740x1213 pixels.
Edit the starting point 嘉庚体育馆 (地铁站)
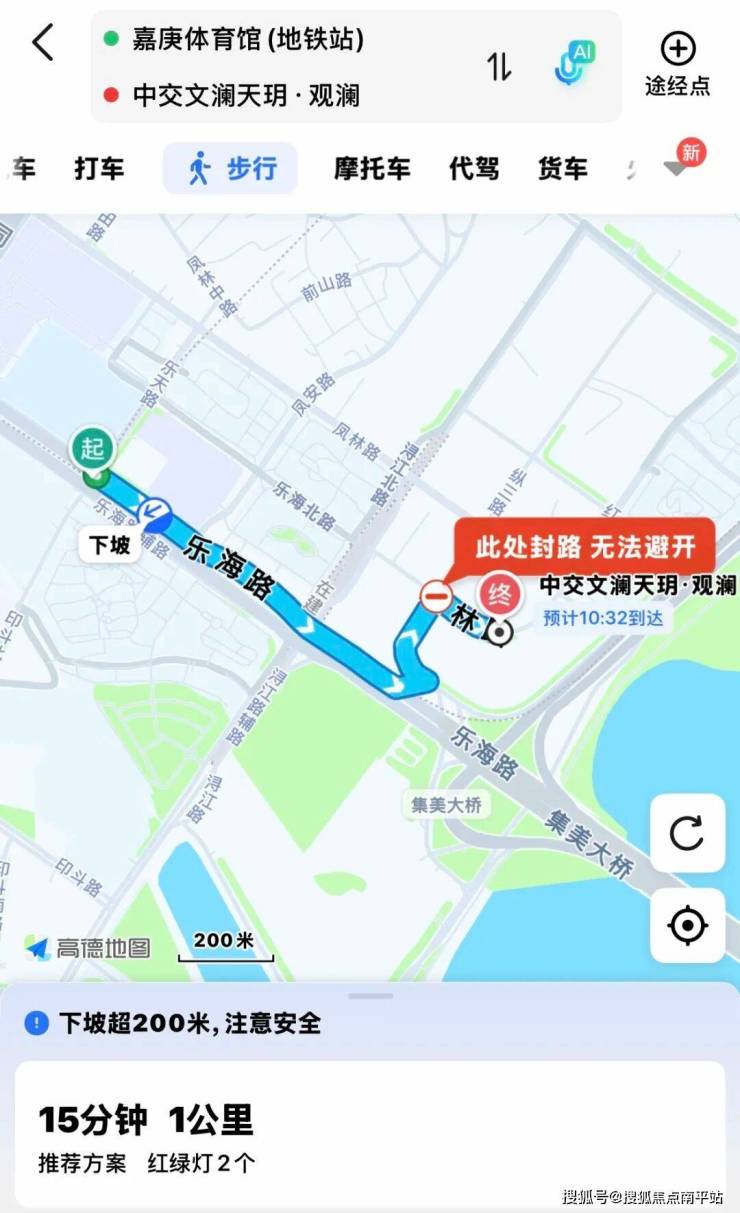coord(248,40)
